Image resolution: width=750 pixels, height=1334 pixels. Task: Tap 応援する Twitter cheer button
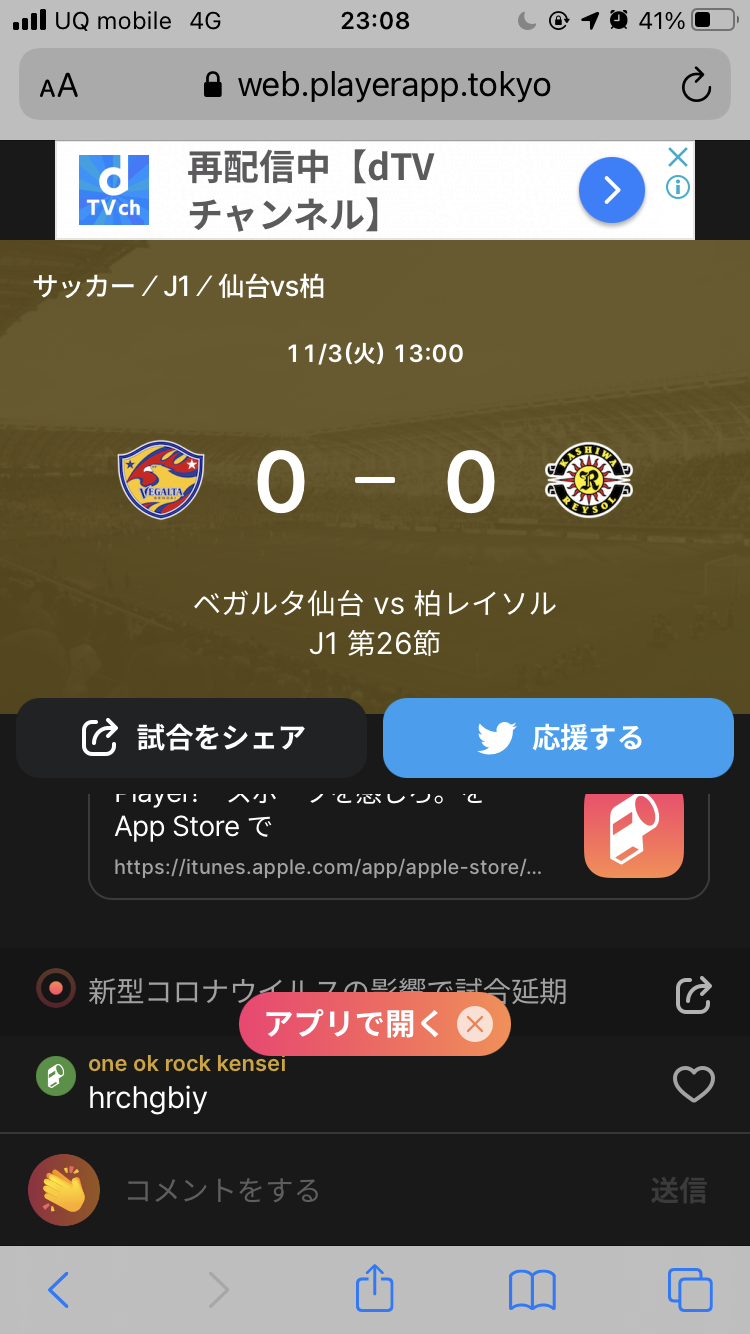(x=558, y=738)
